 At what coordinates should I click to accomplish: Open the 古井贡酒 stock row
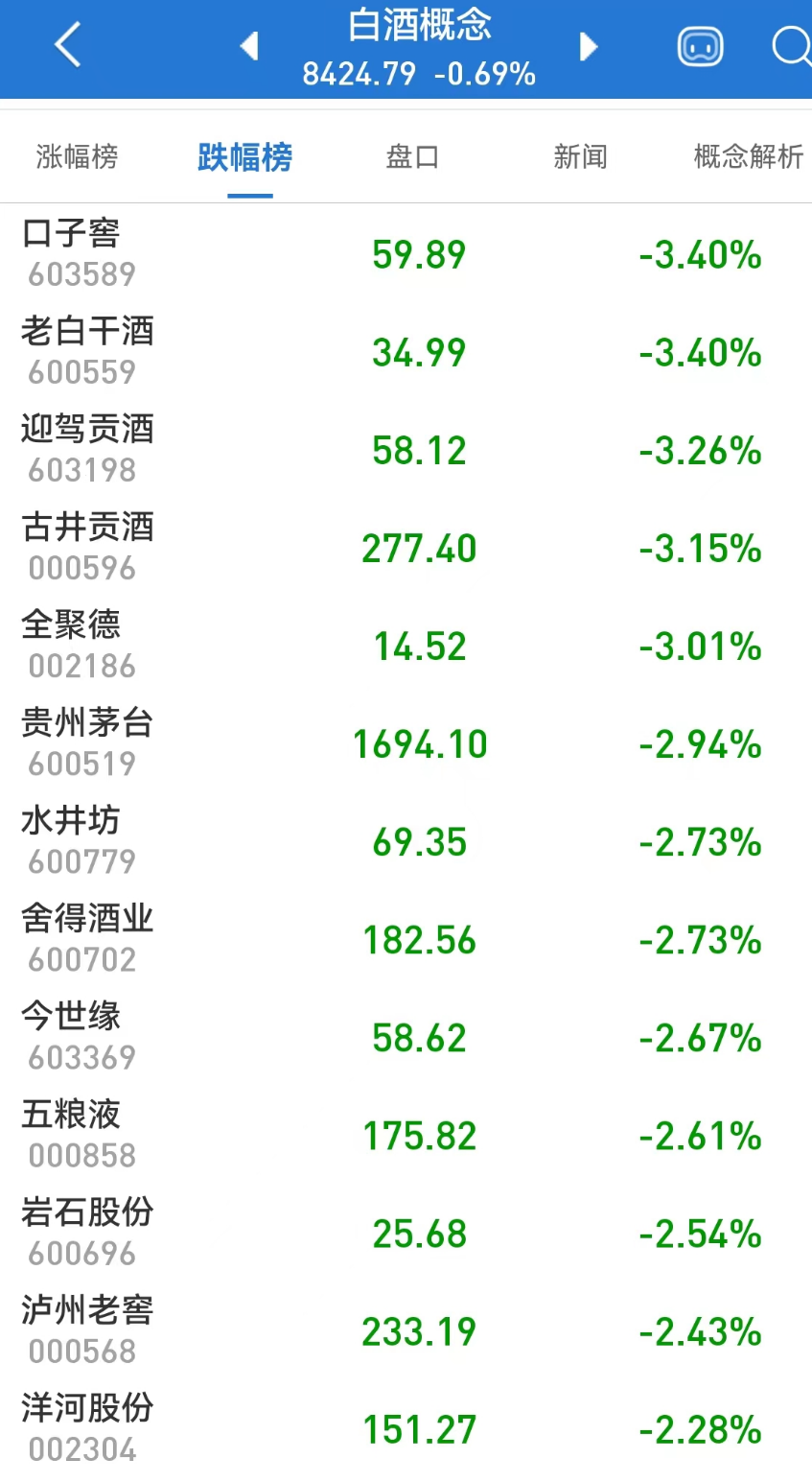406,547
